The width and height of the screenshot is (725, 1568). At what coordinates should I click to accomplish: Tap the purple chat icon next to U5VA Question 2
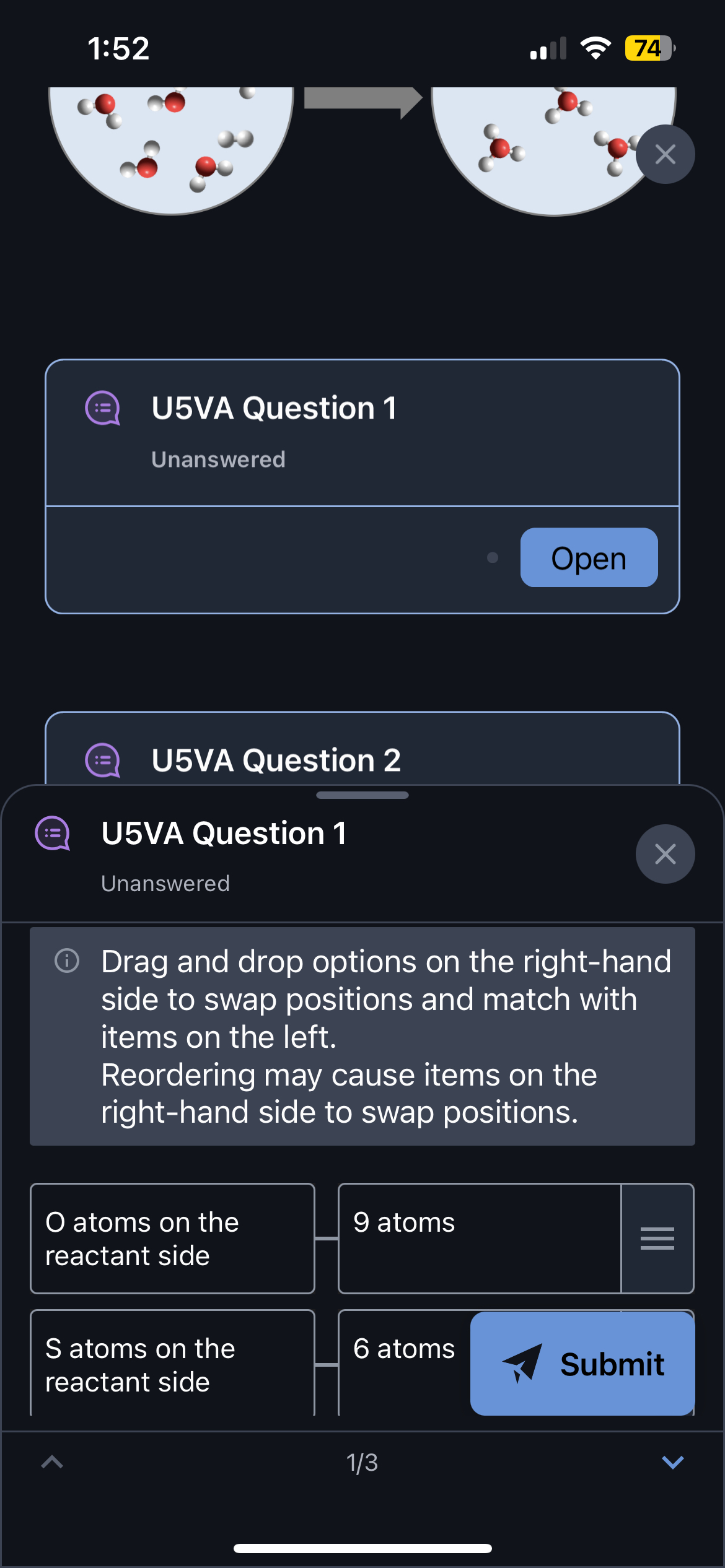(x=103, y=760)
